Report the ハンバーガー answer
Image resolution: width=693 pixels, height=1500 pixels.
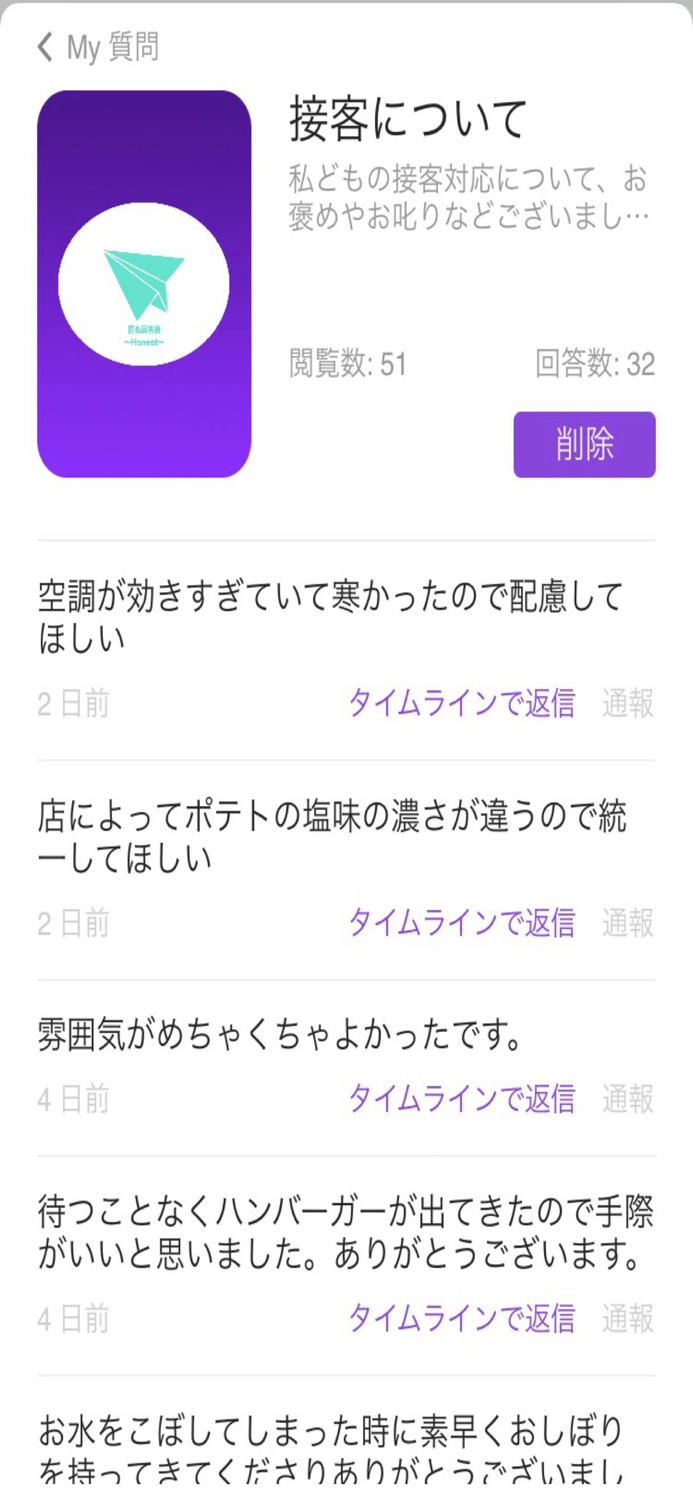(x=628, y=1319)
